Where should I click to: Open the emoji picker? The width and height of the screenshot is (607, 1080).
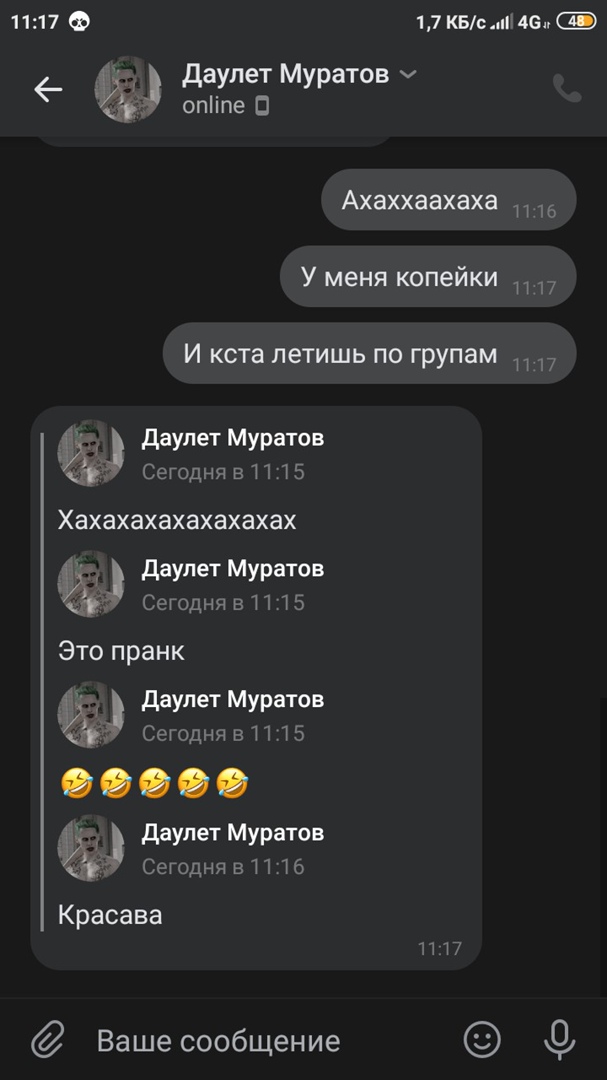pyautogui.click(x=482, y=1040)
